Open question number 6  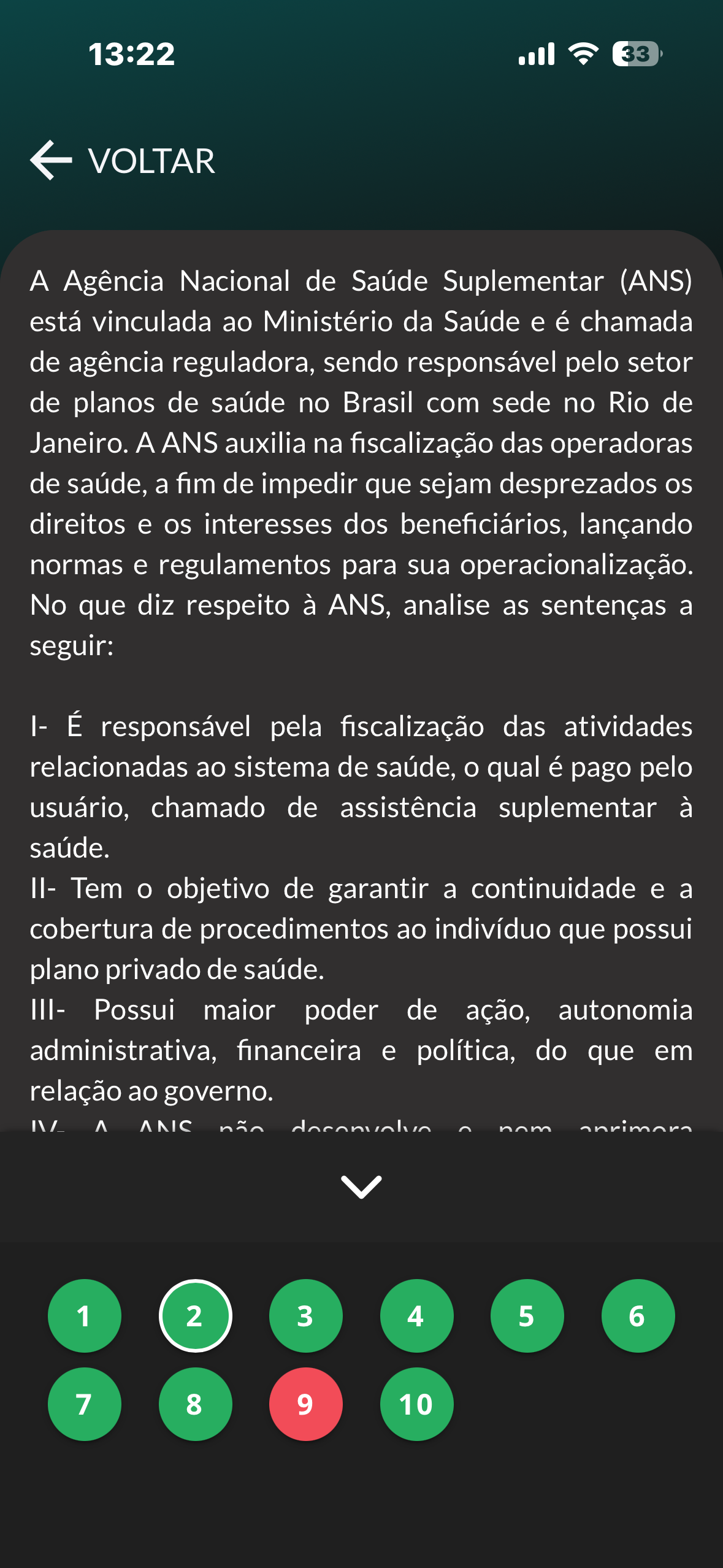(x=638, y=1315)
